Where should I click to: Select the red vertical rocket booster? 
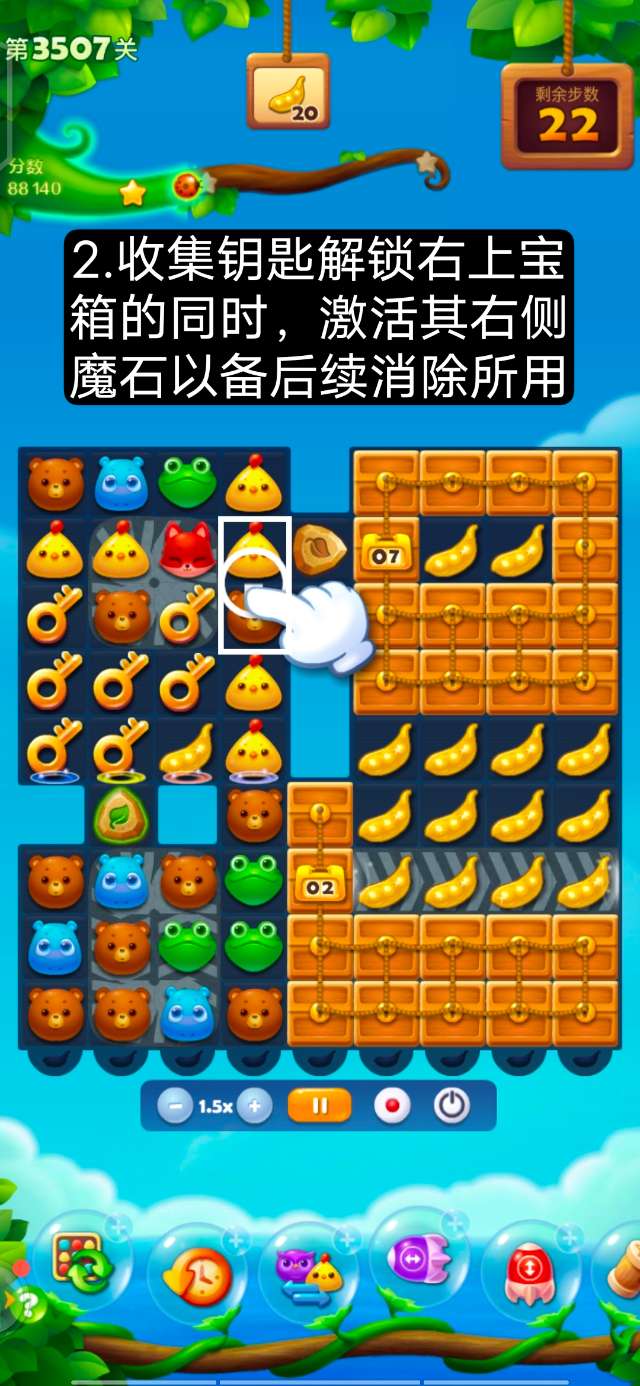coord(528,1270)
